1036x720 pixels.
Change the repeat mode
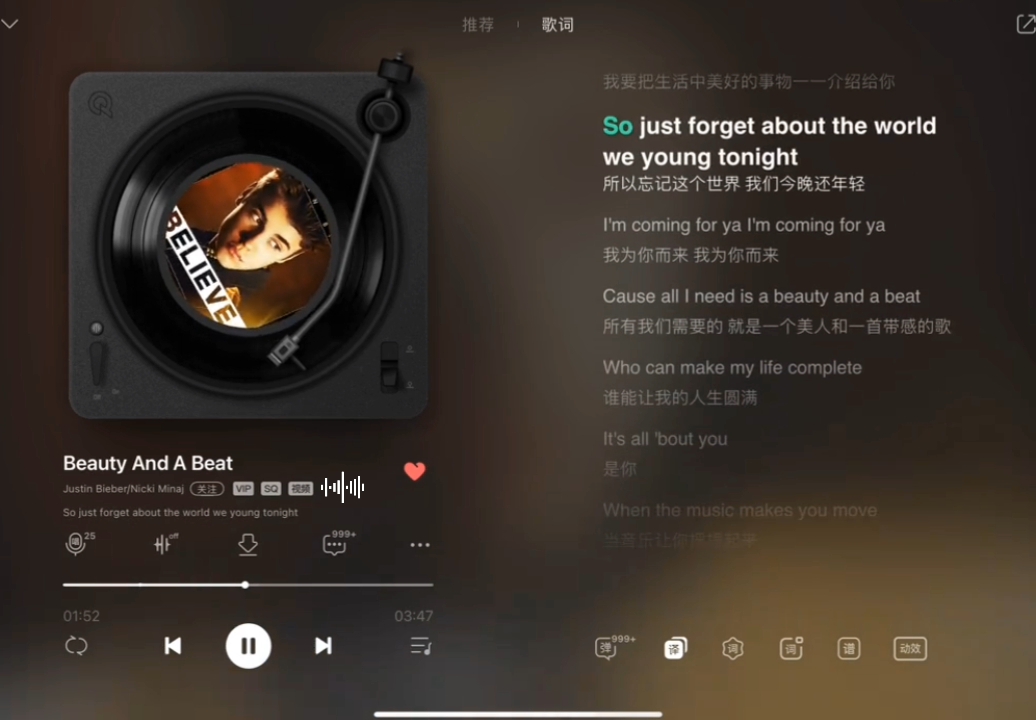coord(76,646)
